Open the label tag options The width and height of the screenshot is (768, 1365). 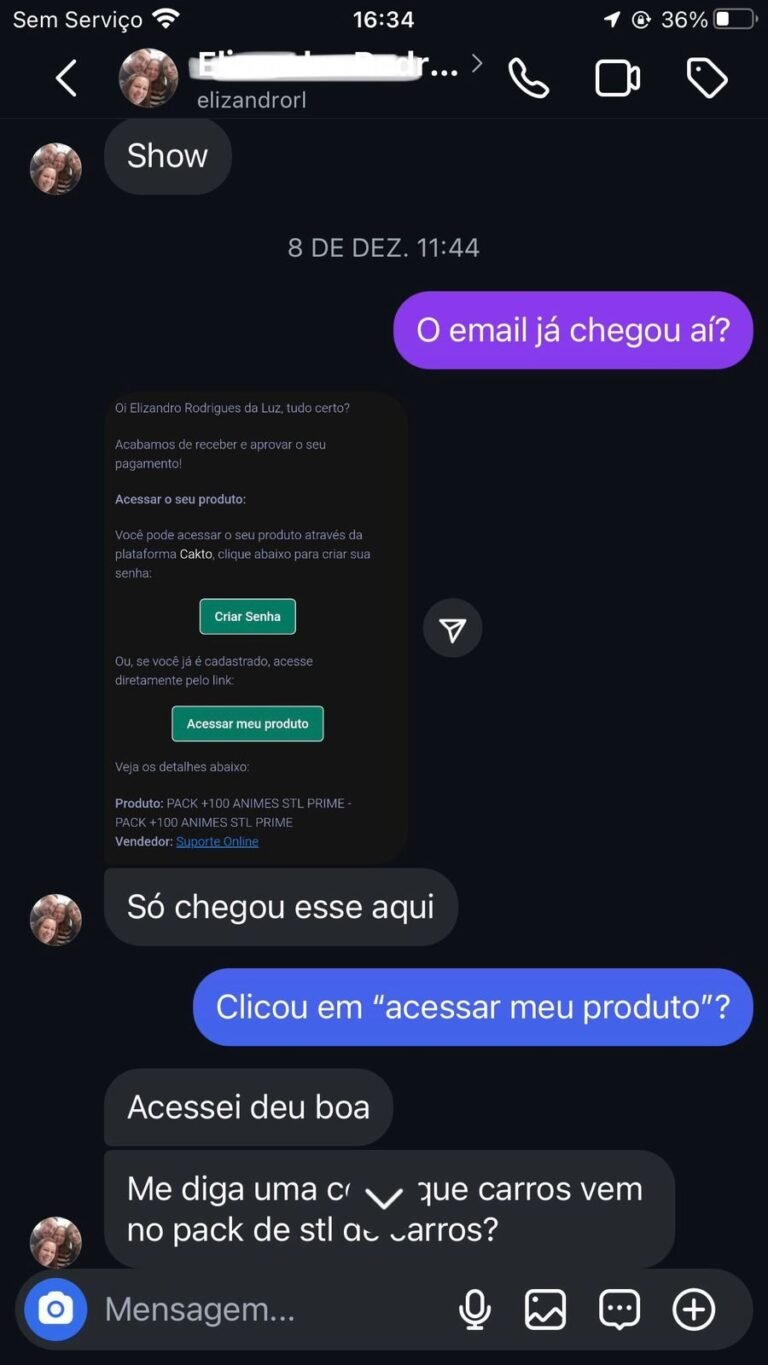(x=706, y=78)
